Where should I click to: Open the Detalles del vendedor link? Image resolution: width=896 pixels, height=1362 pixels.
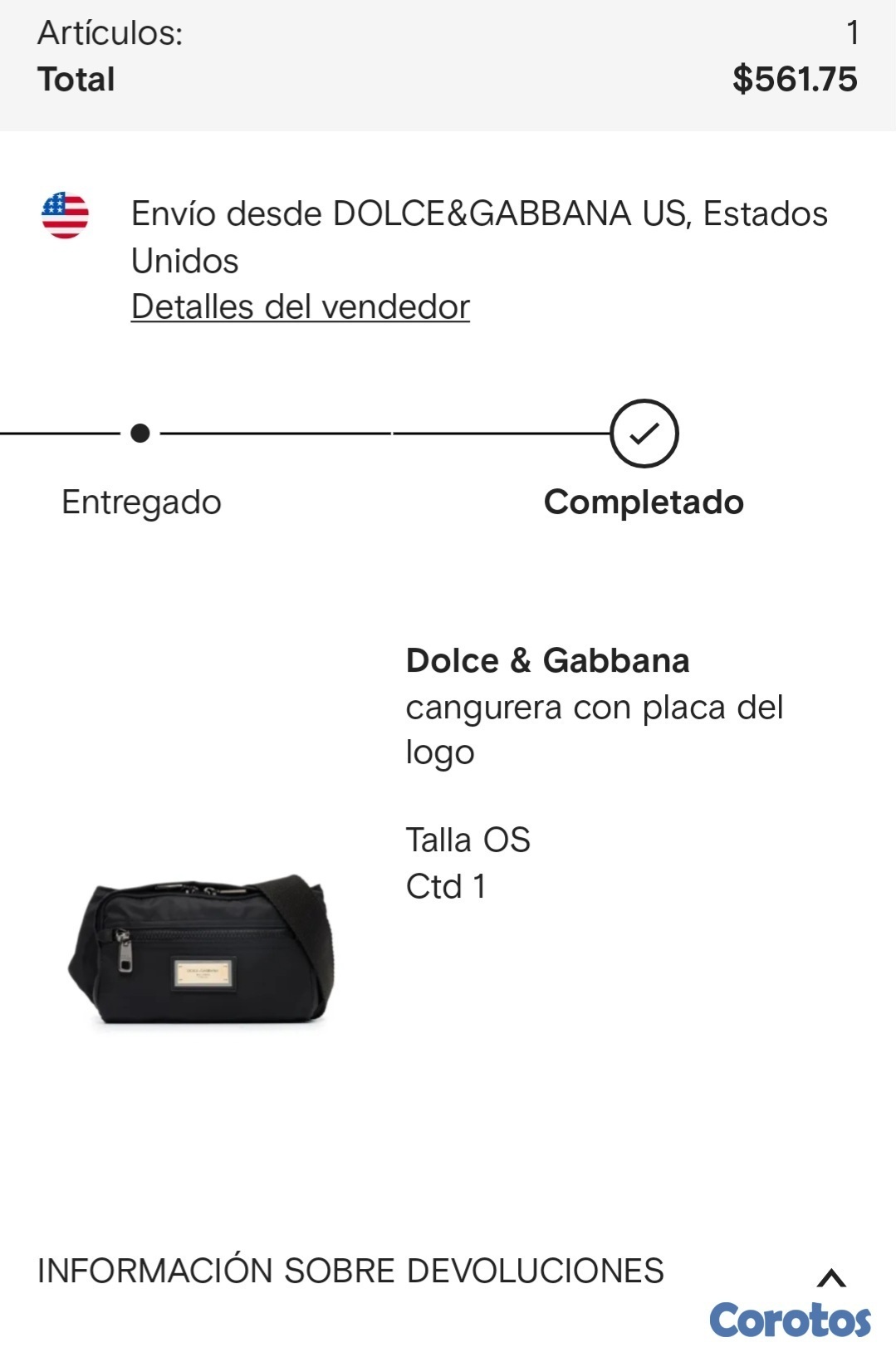coord(300,307)
